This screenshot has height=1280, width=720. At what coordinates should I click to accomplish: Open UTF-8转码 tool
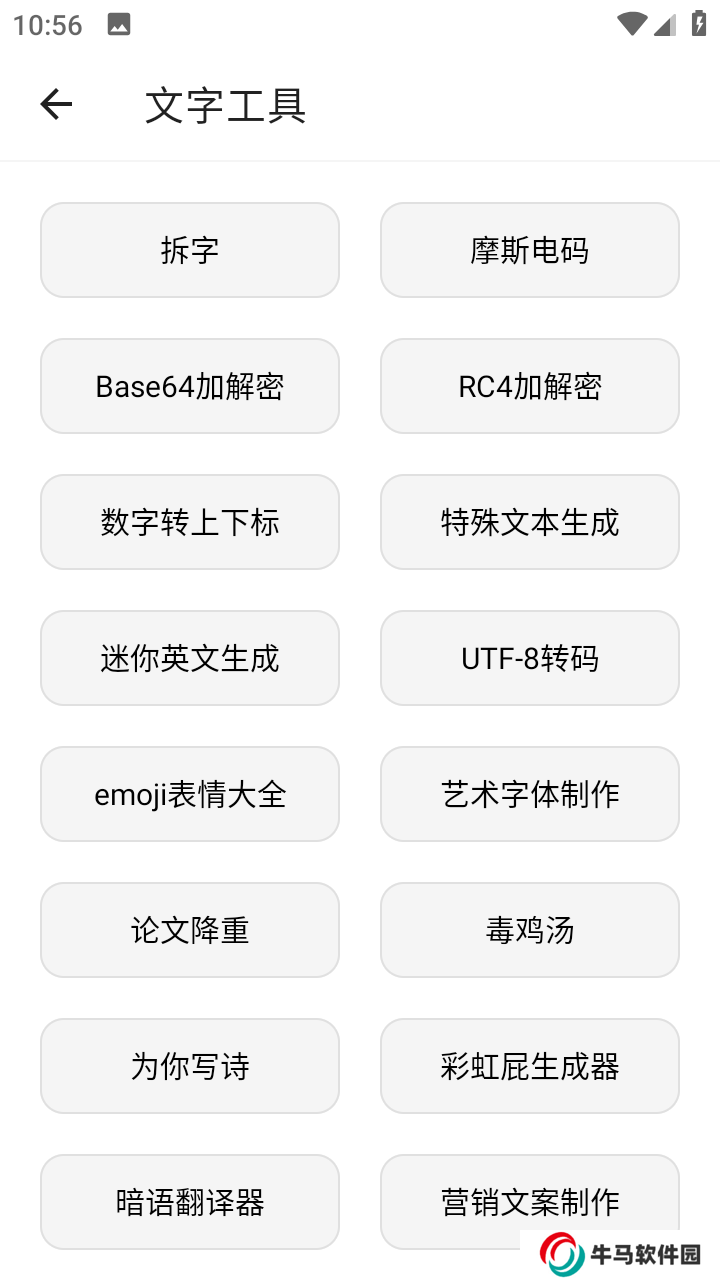[530, 658]
